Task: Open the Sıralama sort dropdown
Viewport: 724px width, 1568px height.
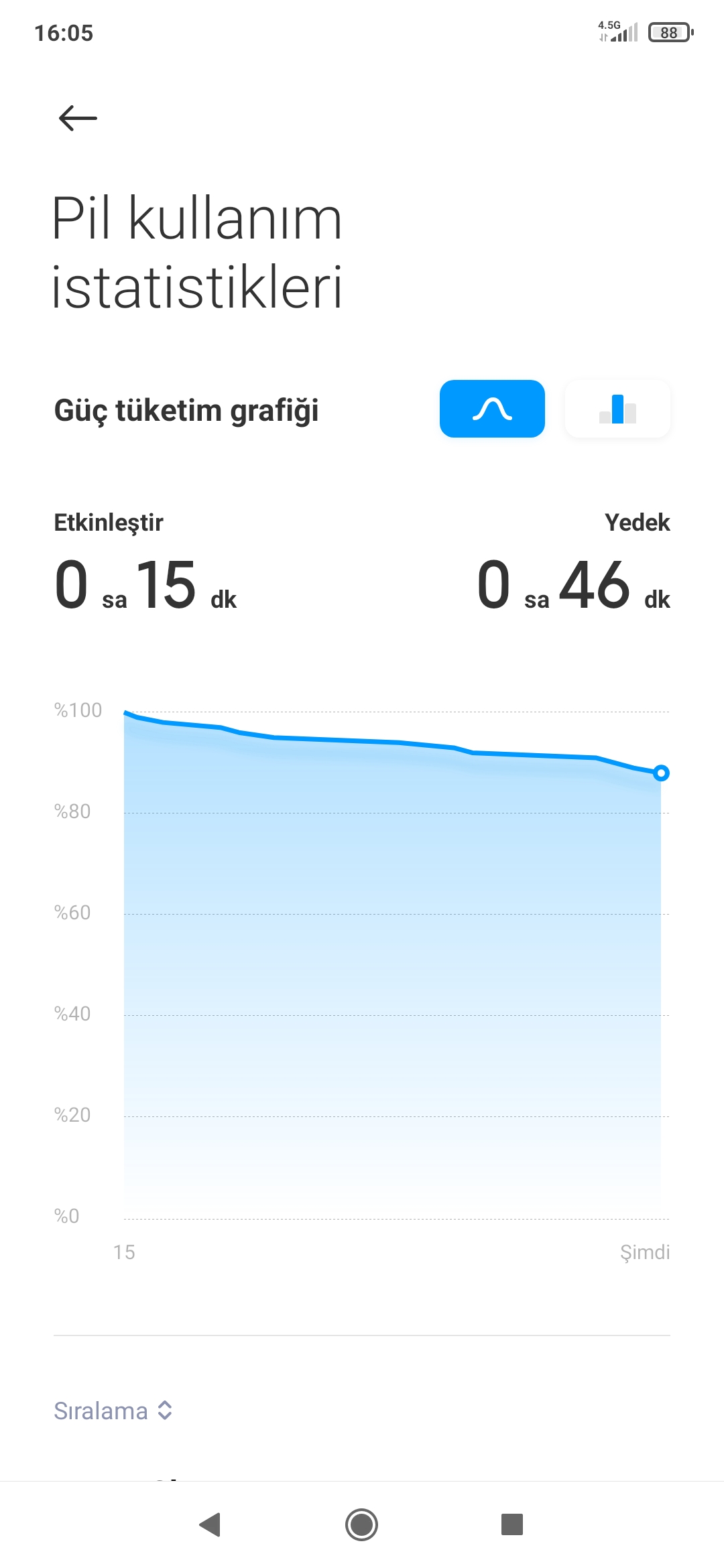Action: (x=113, y=1411)
